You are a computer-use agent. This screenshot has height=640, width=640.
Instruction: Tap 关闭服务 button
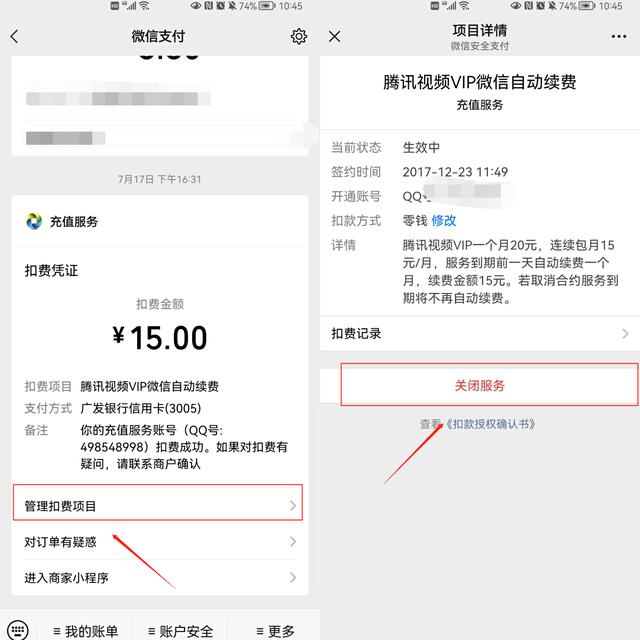click(x=480, y=385)
